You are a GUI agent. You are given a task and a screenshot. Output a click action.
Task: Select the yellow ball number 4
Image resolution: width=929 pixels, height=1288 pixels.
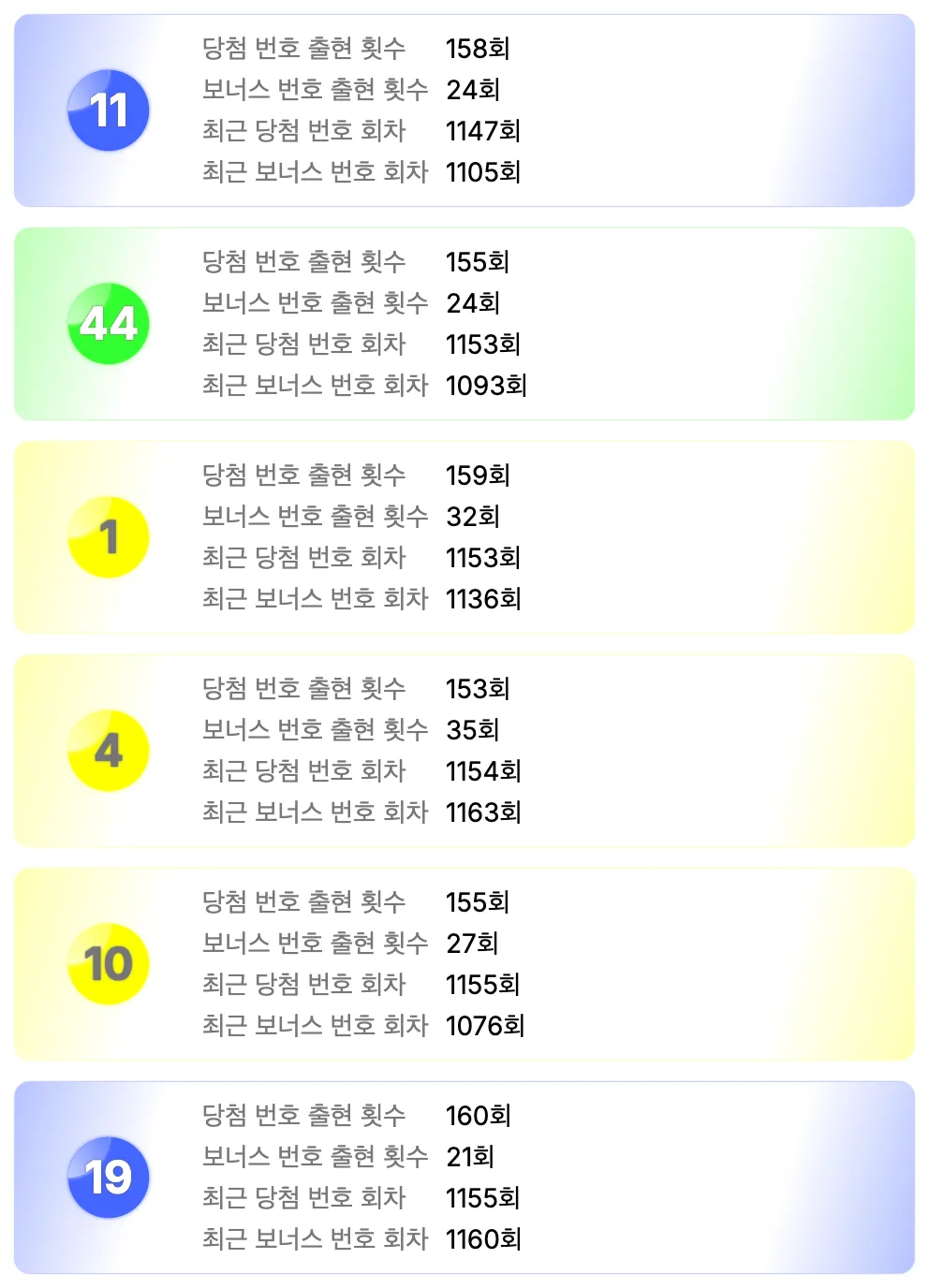pyautogui.click(x=108, y=750)
